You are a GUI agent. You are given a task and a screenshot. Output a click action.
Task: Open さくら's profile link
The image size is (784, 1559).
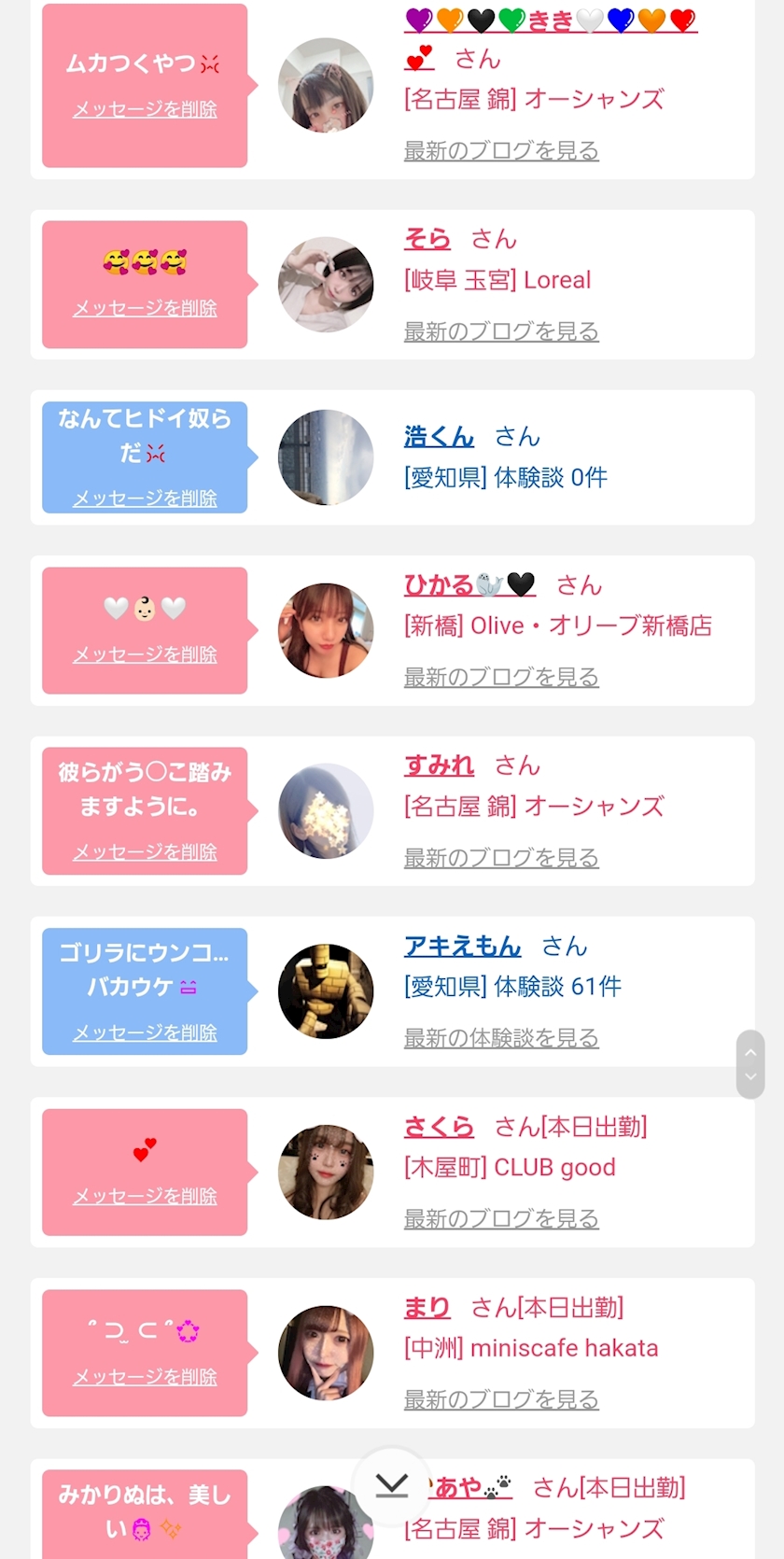pos(439,1127)
